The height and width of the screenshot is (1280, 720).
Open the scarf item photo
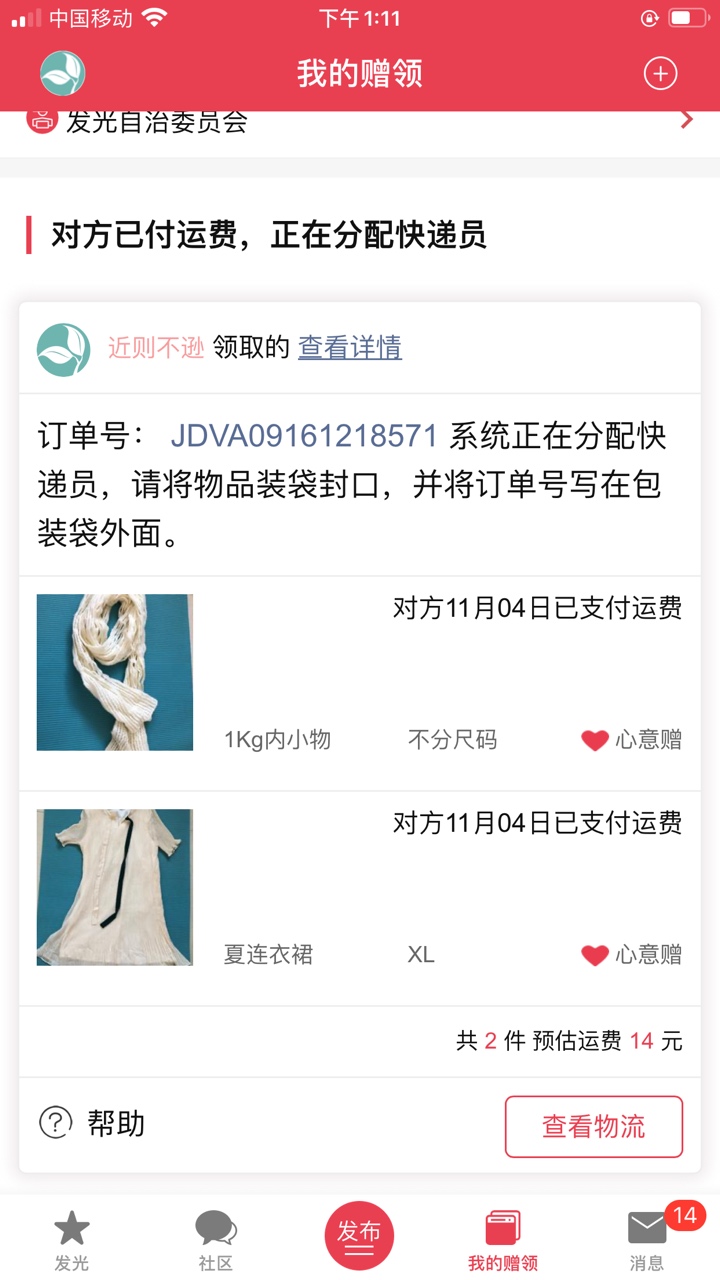pos(115,672)
